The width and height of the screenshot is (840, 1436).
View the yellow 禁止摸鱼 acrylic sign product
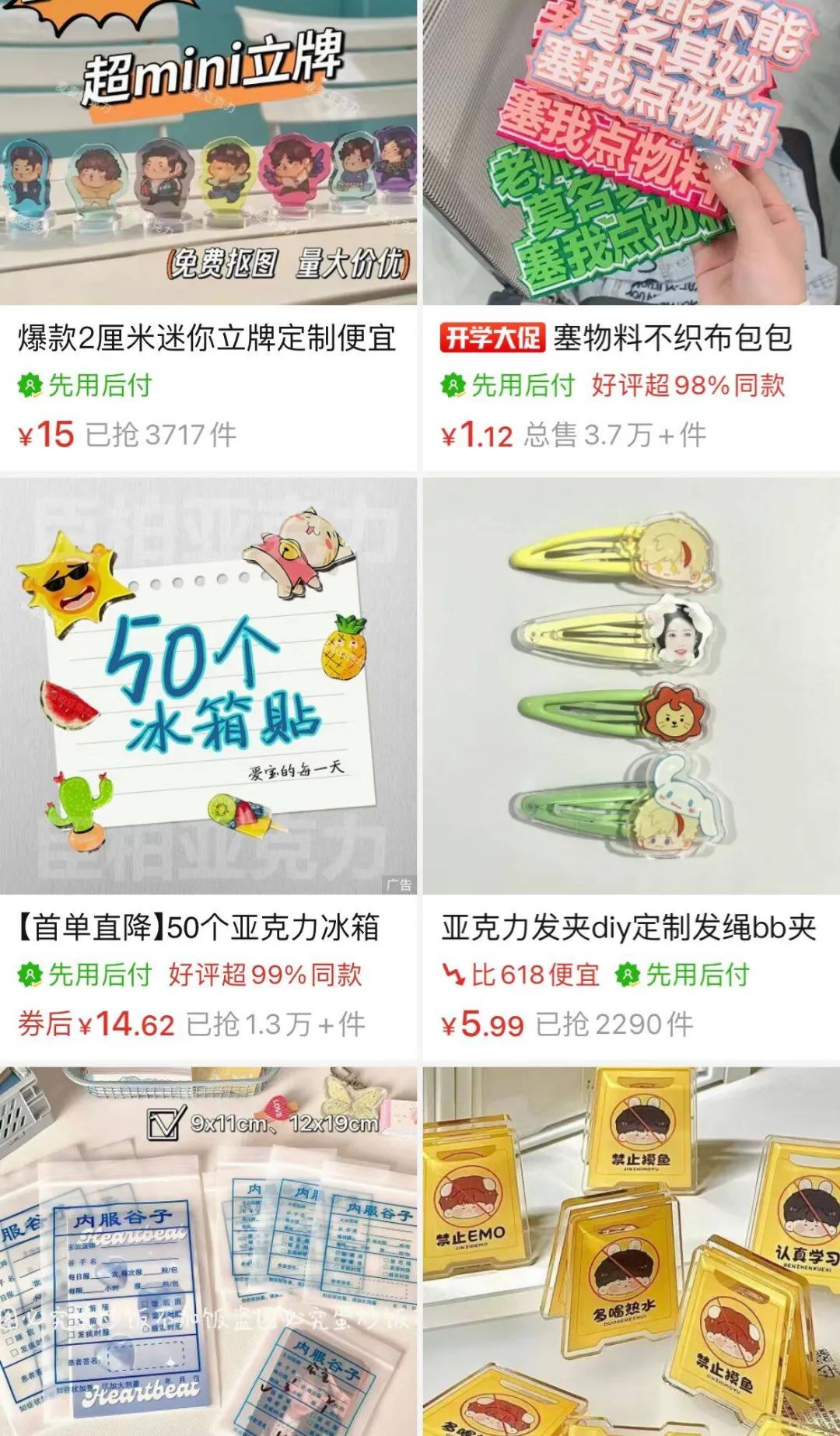point(632,1252)
